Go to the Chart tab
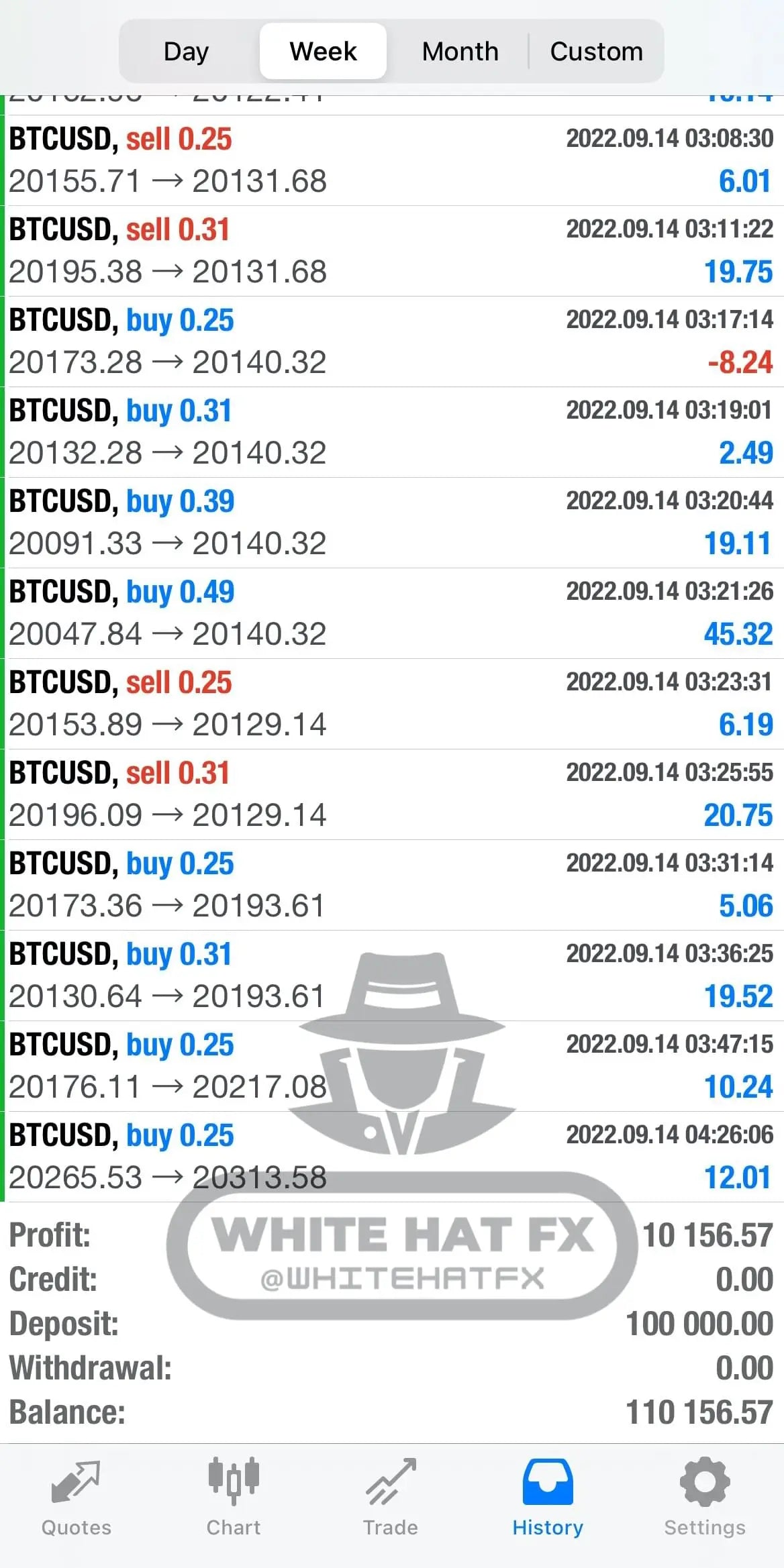784x1568 pixels. click(x=234, y=1496)
